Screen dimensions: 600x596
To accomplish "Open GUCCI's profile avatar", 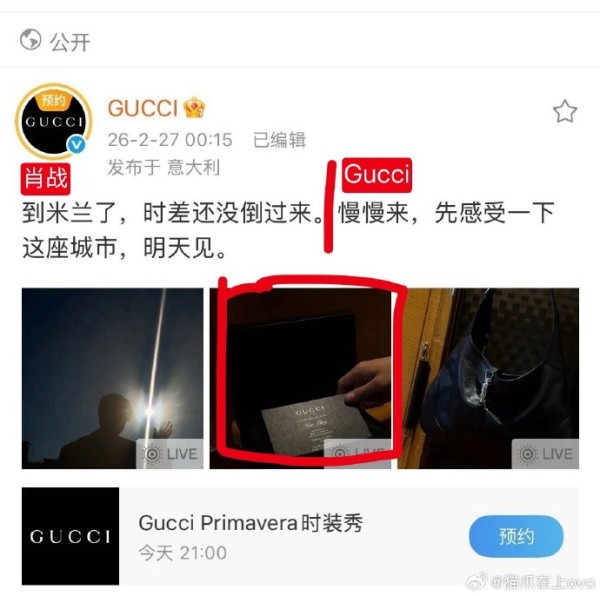I will [54, 122].
